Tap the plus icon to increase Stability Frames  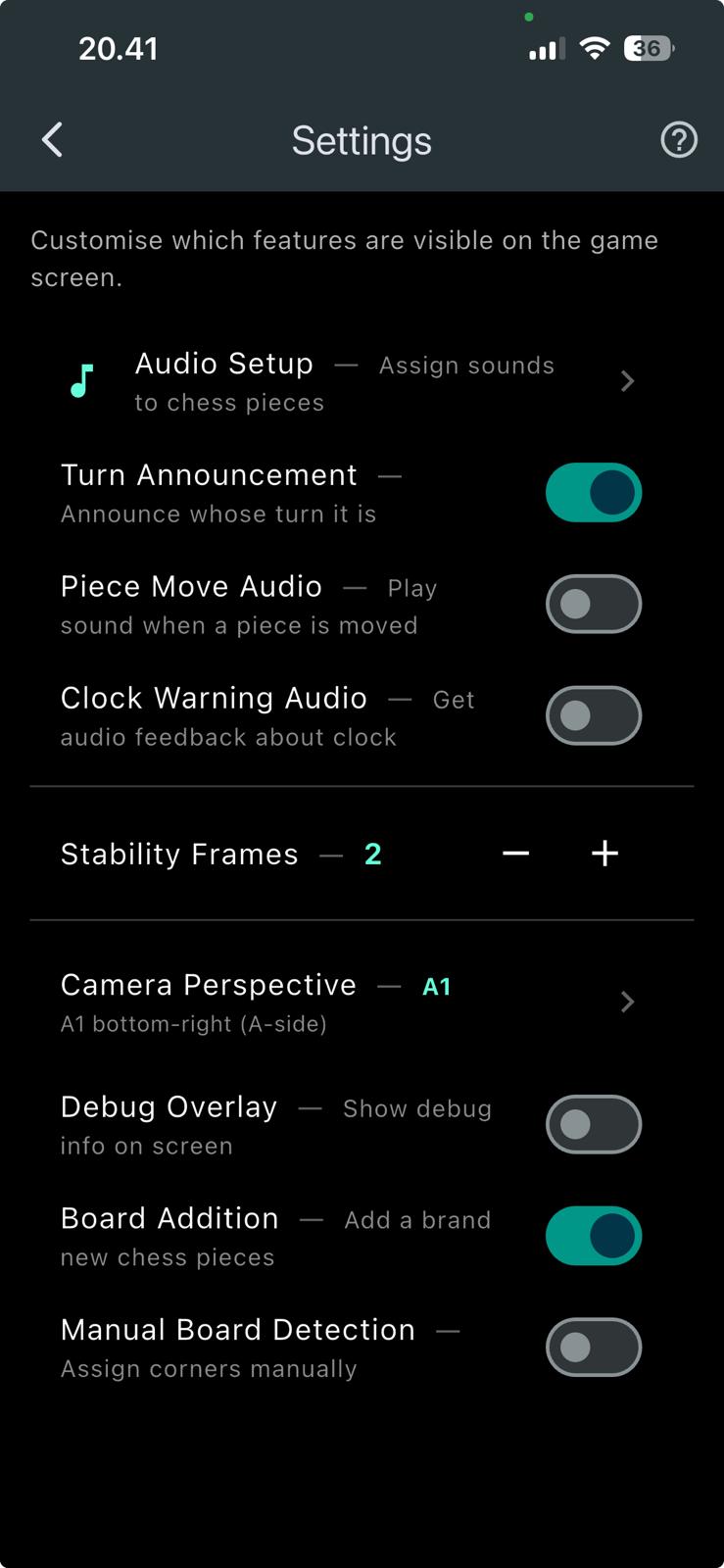pyautogui.click(x=604, y=854)
